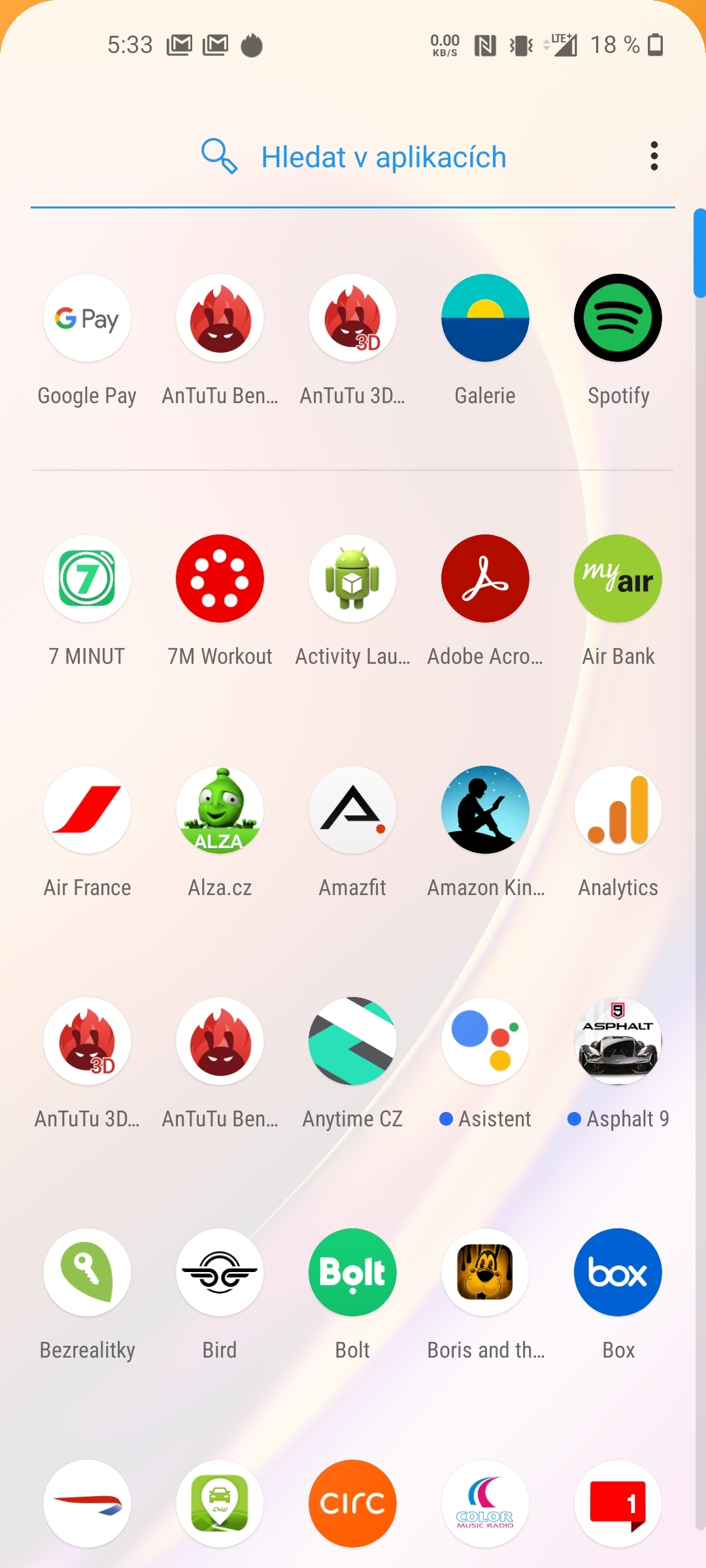Open Amazon Kindle
The height and width of the screenshot is (1568, 706).
tap(484, 810)
